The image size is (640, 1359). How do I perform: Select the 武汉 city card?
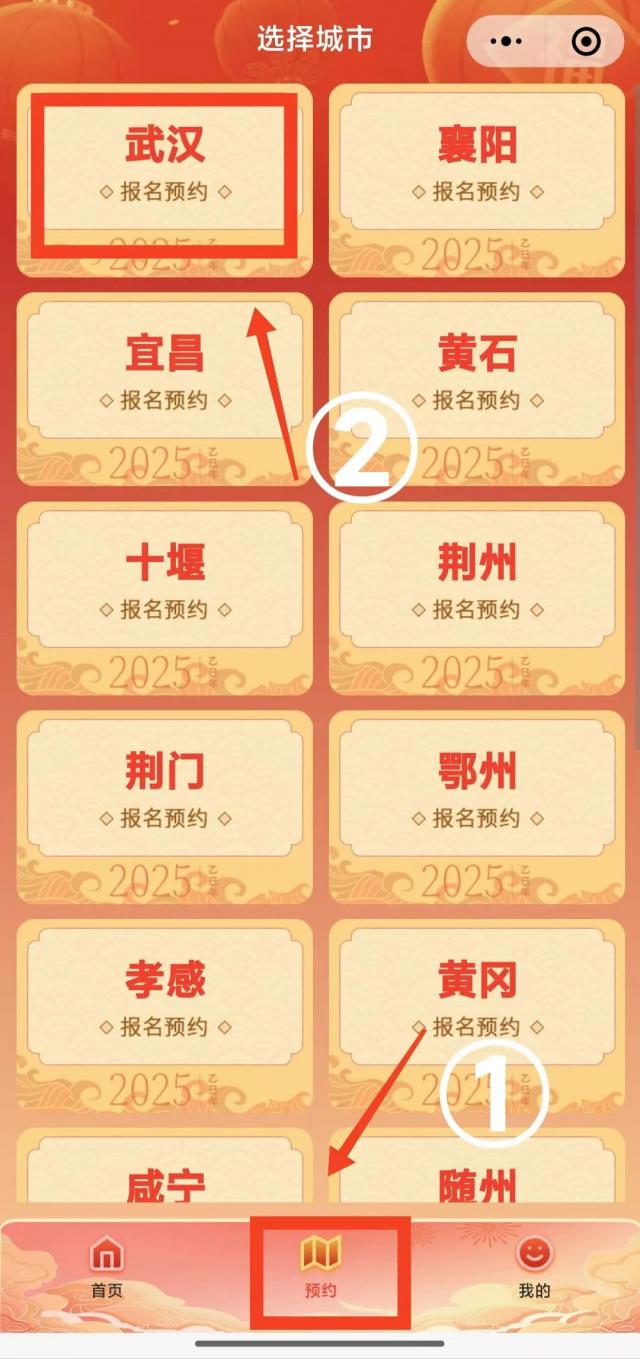tap(165, 165)
